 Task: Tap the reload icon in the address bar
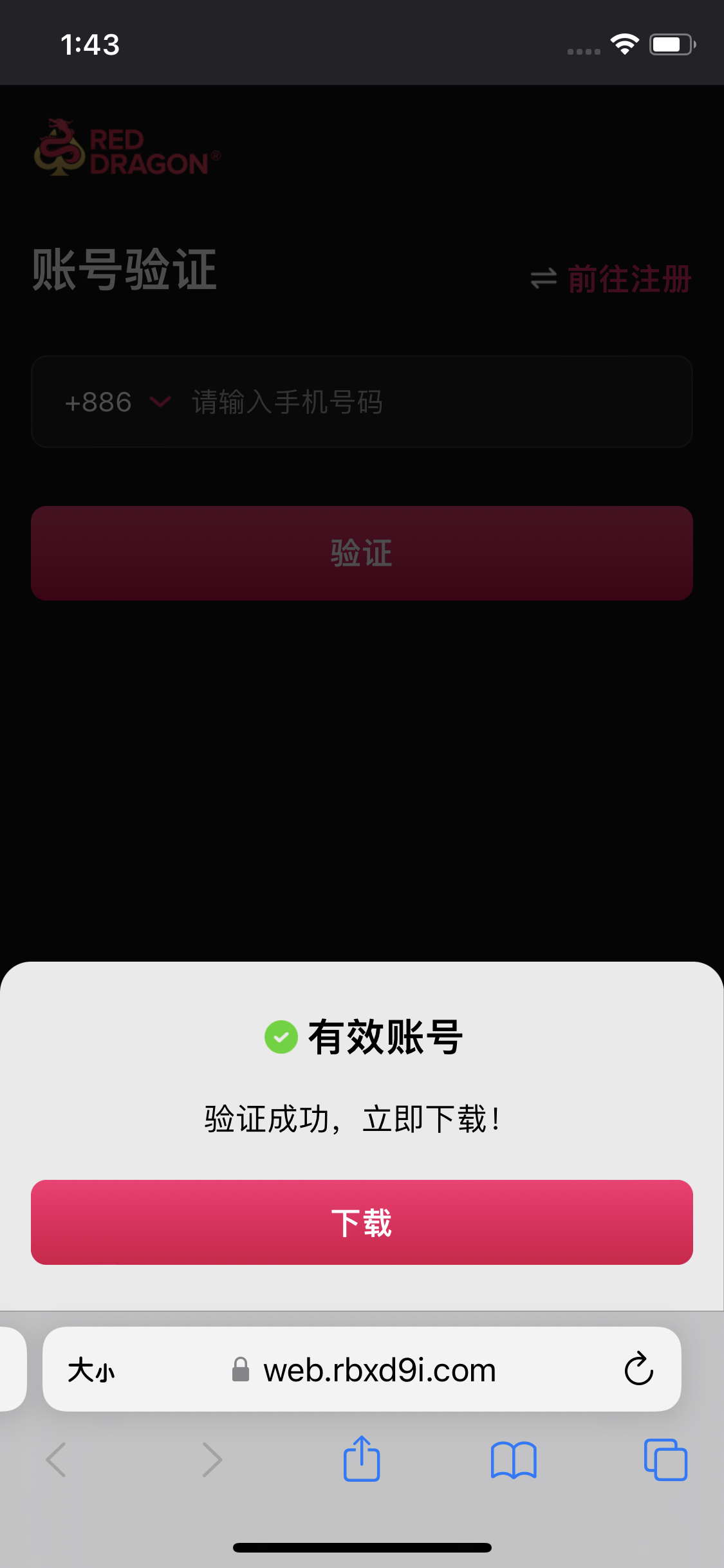[638, 1369]
